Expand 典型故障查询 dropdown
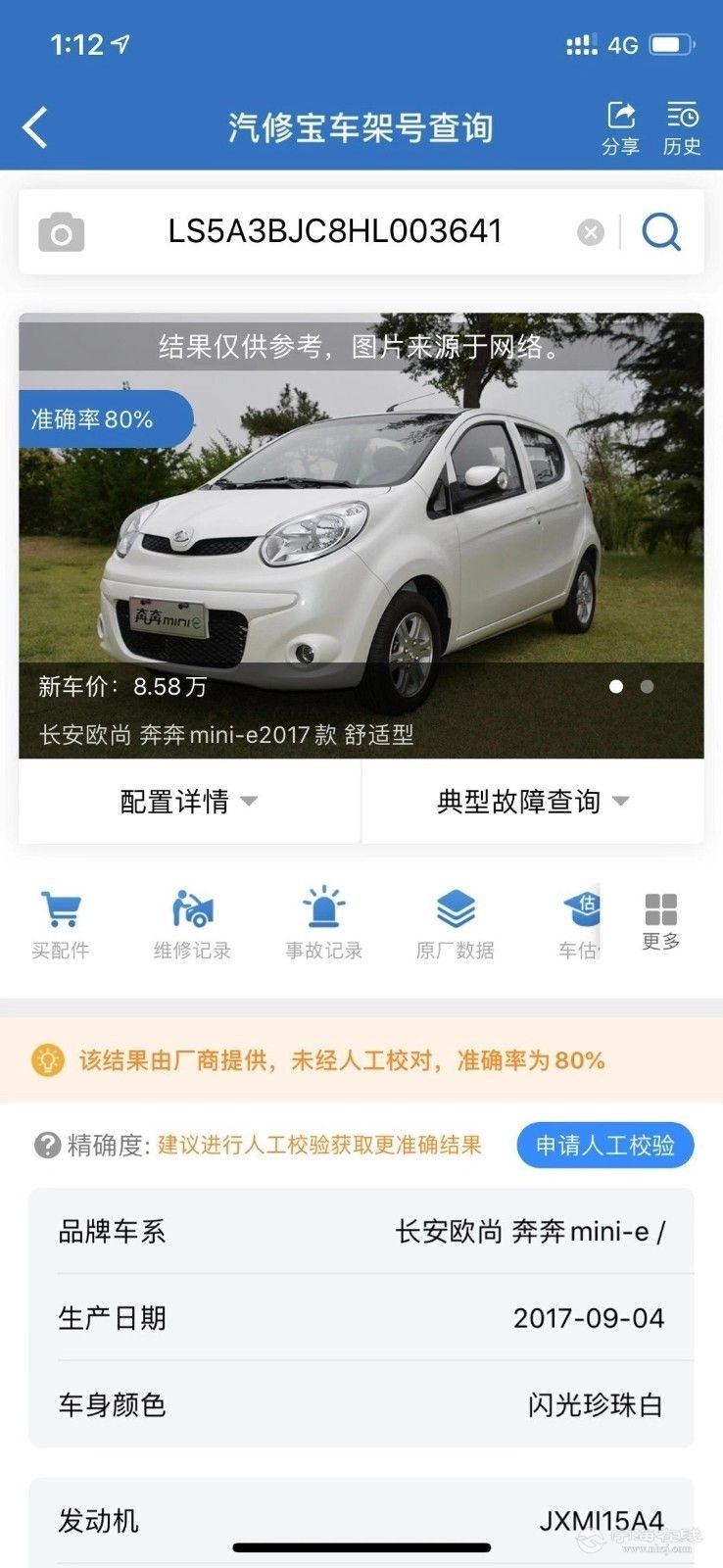The height and width of the screenshot is (1568, 723). click(532, 802)
